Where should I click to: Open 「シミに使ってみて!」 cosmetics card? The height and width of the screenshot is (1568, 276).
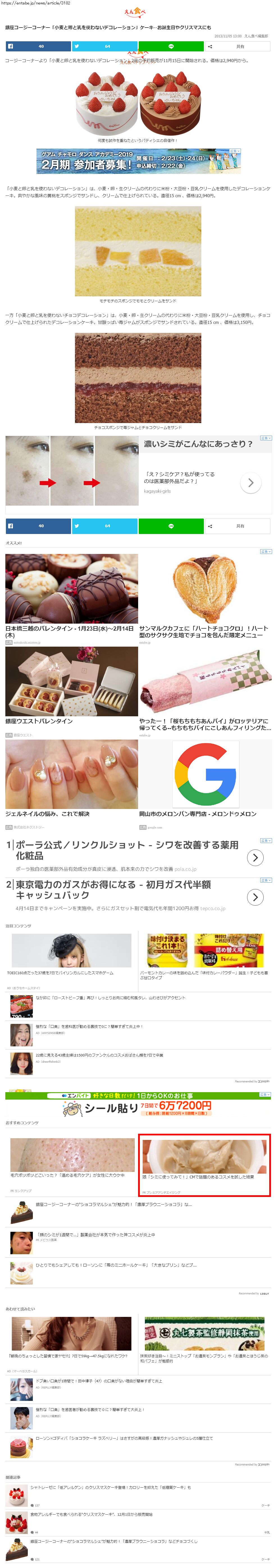tap(205, 1165)
